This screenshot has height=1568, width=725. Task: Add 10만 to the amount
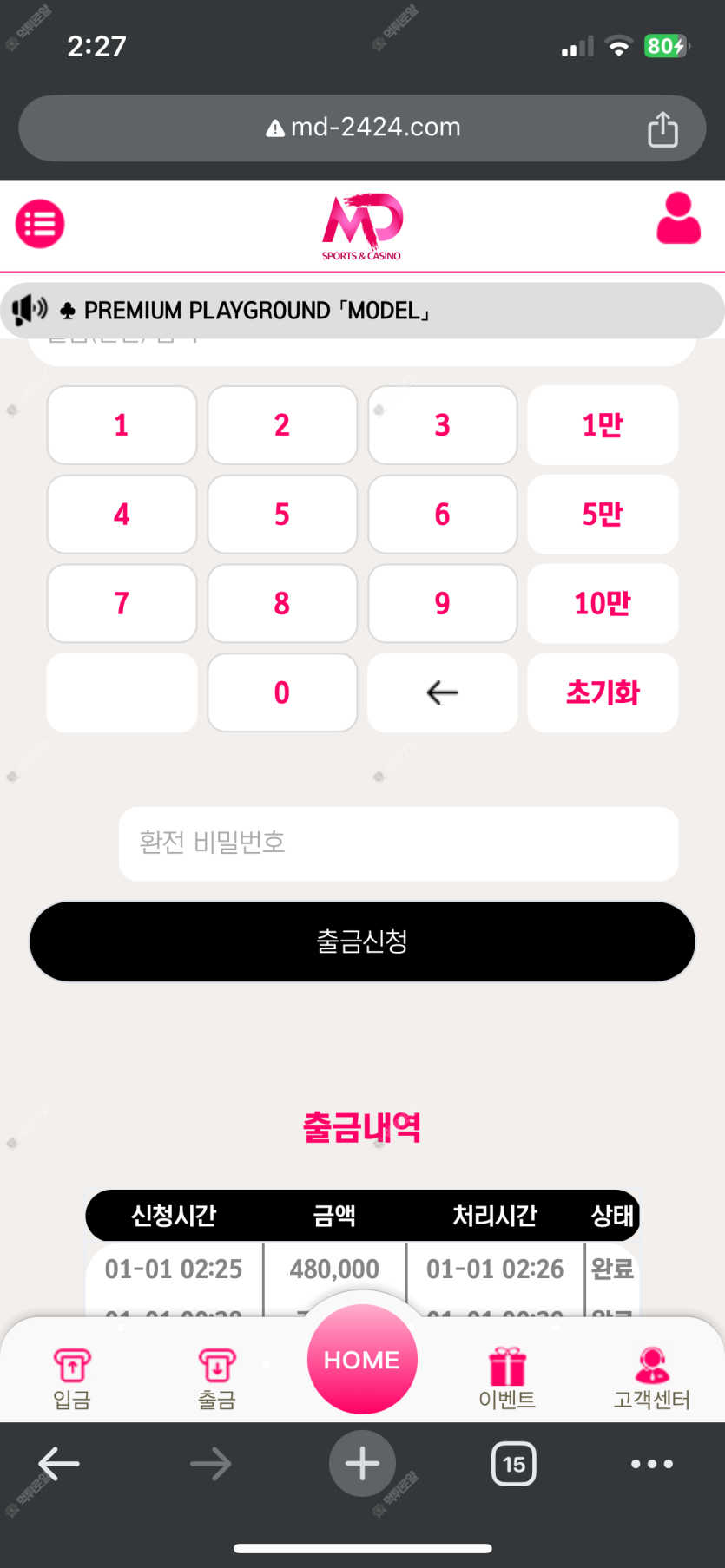click(603, 604)
